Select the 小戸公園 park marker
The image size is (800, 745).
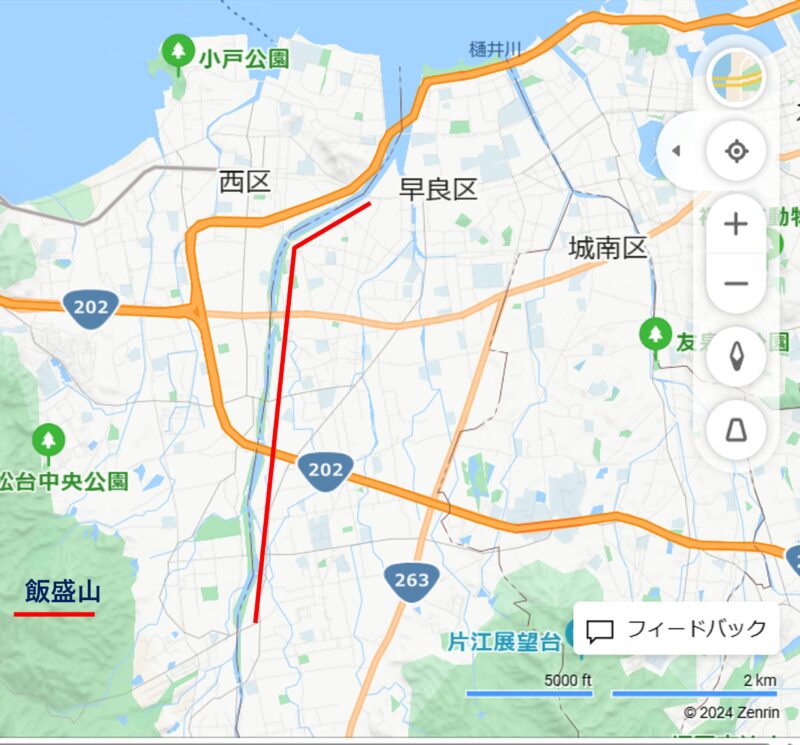coord(178,52)
